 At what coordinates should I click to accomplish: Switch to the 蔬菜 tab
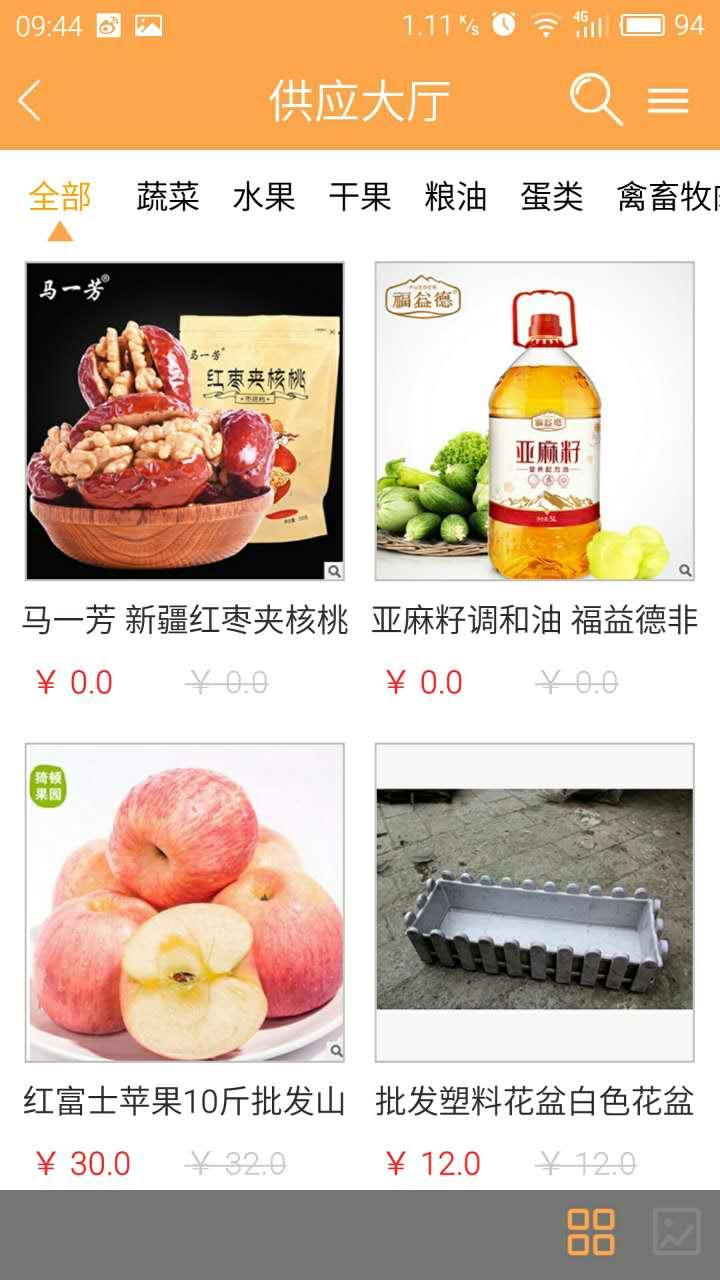[x=168, y=197]
